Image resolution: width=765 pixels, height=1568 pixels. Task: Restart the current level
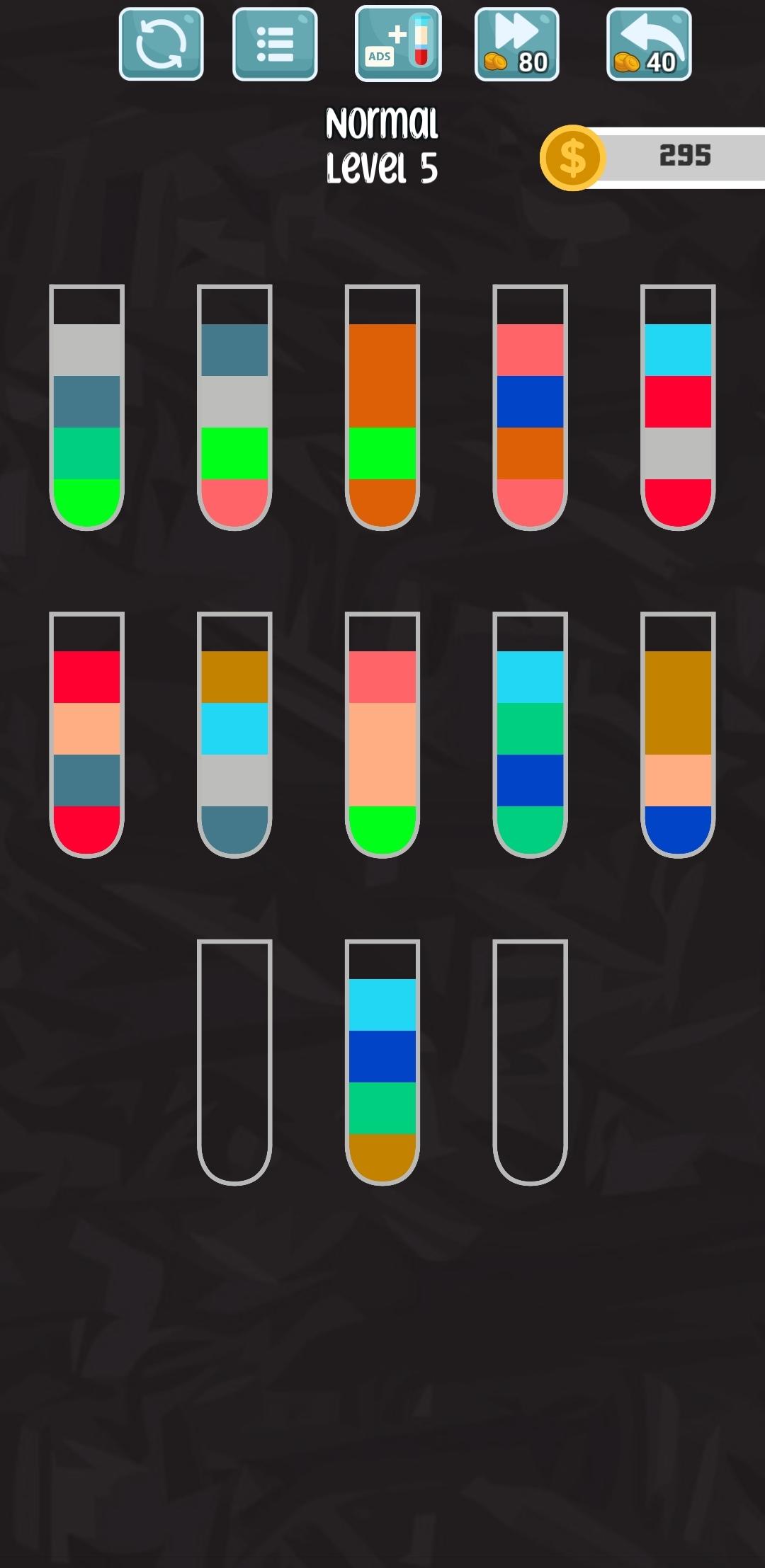(161, 44)
